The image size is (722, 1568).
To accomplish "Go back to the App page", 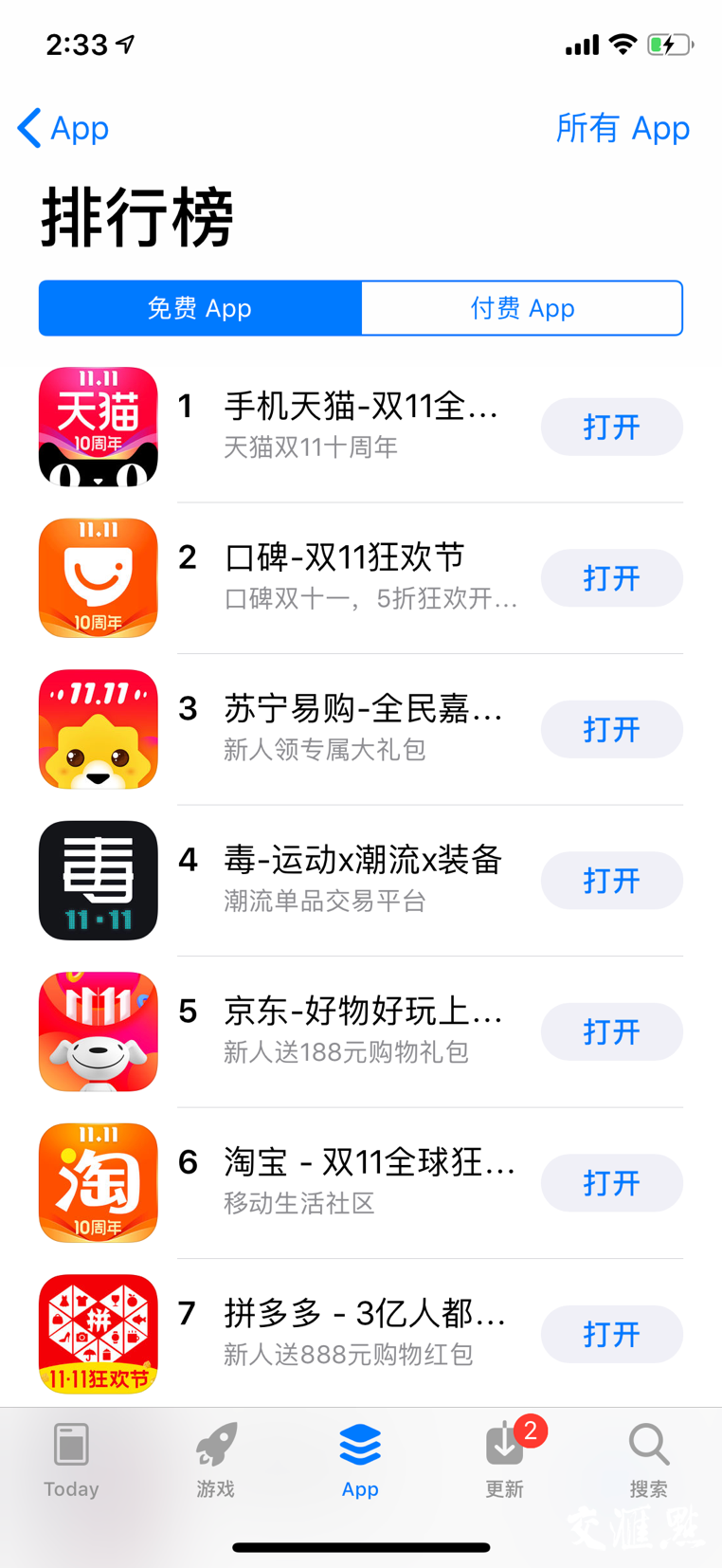I will pyautogui.click(x=63, y=128).
